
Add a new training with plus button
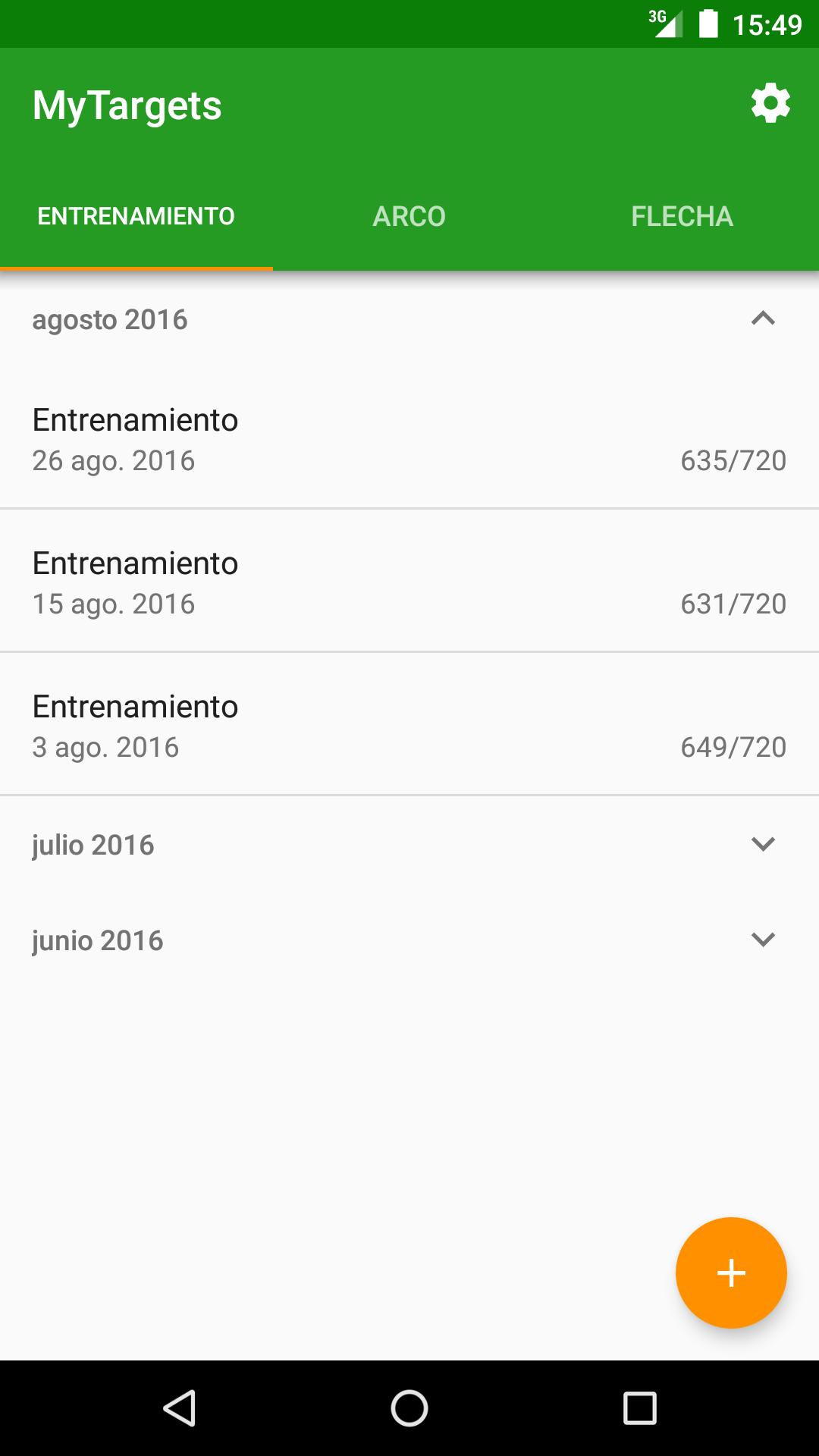[x=731, y=1272]
